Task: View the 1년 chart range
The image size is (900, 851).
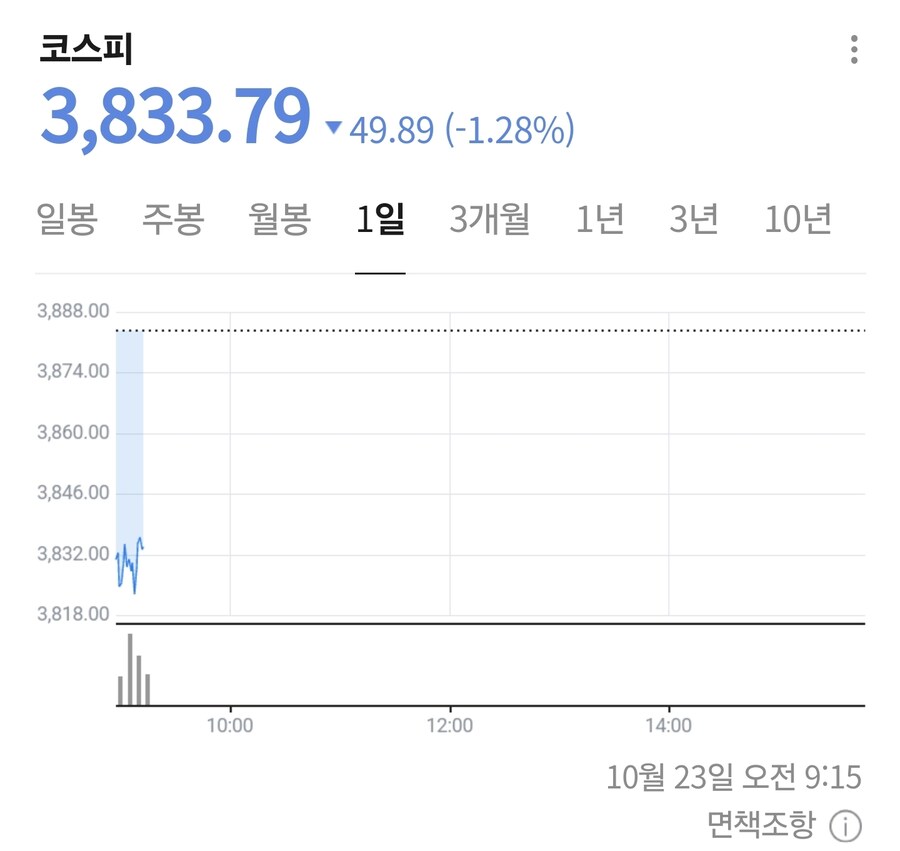Action: [600, 219]
